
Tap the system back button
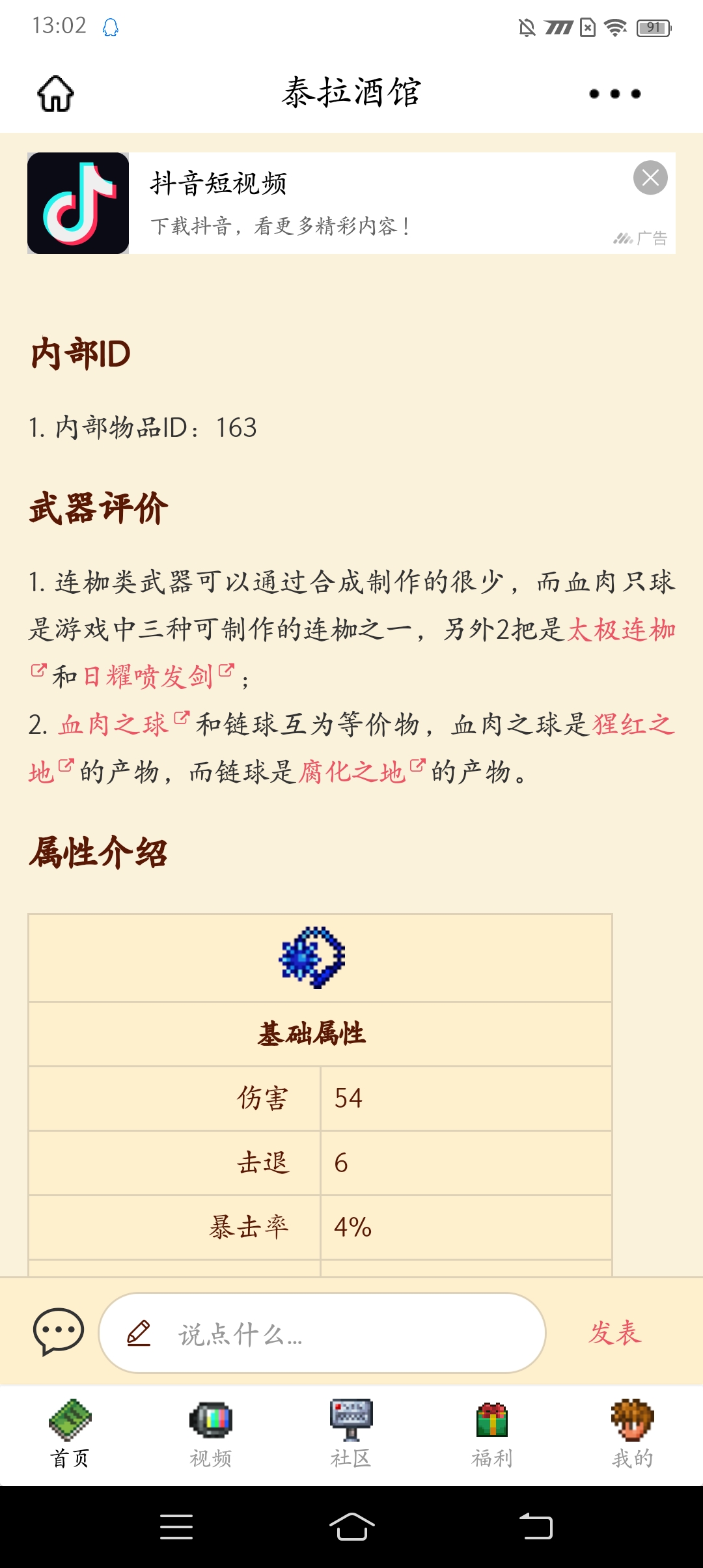click(536, 1526)
